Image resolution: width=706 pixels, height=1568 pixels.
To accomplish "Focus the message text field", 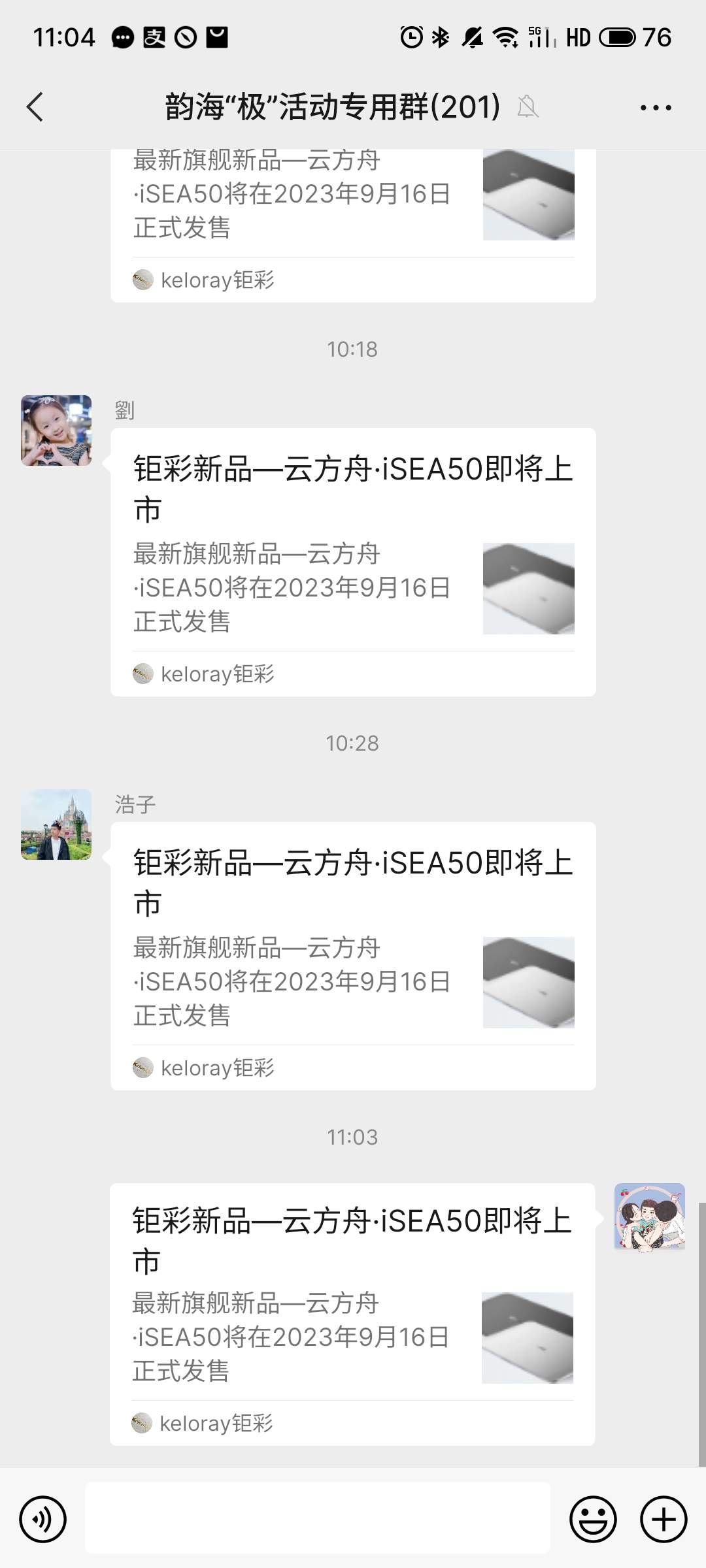I will (x=318, y=1518).
